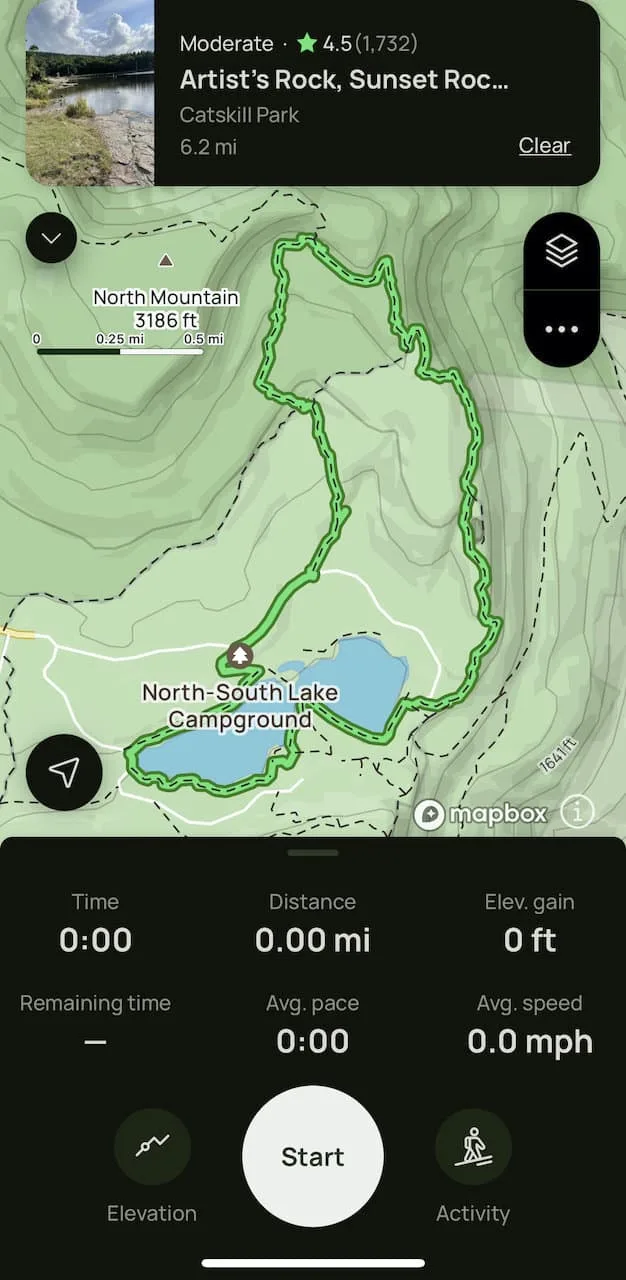Open the three-dot more options menu
The image size is (626, 1280).
pyautogui.click(x=562, y=329)
